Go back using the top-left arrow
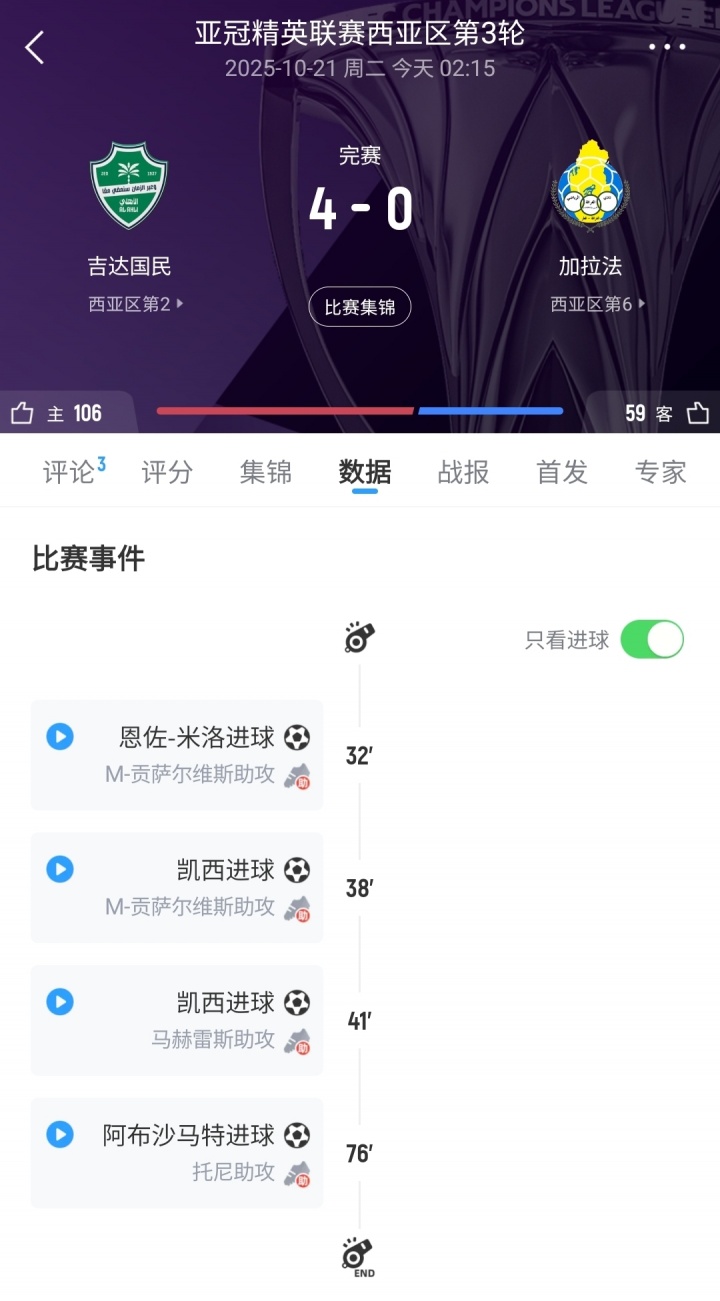720x1301 pixels. (35, 47)
